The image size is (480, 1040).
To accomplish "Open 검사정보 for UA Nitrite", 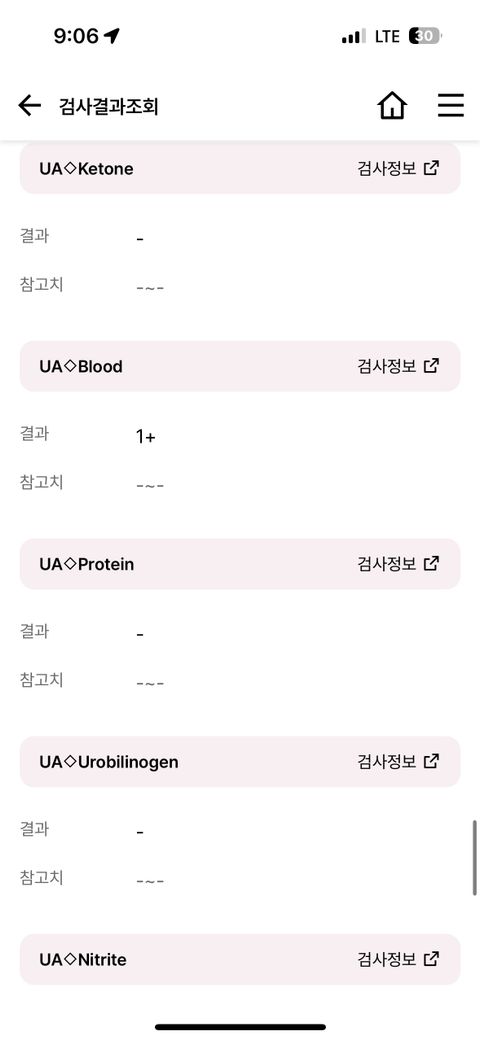I will pos(398,959).
